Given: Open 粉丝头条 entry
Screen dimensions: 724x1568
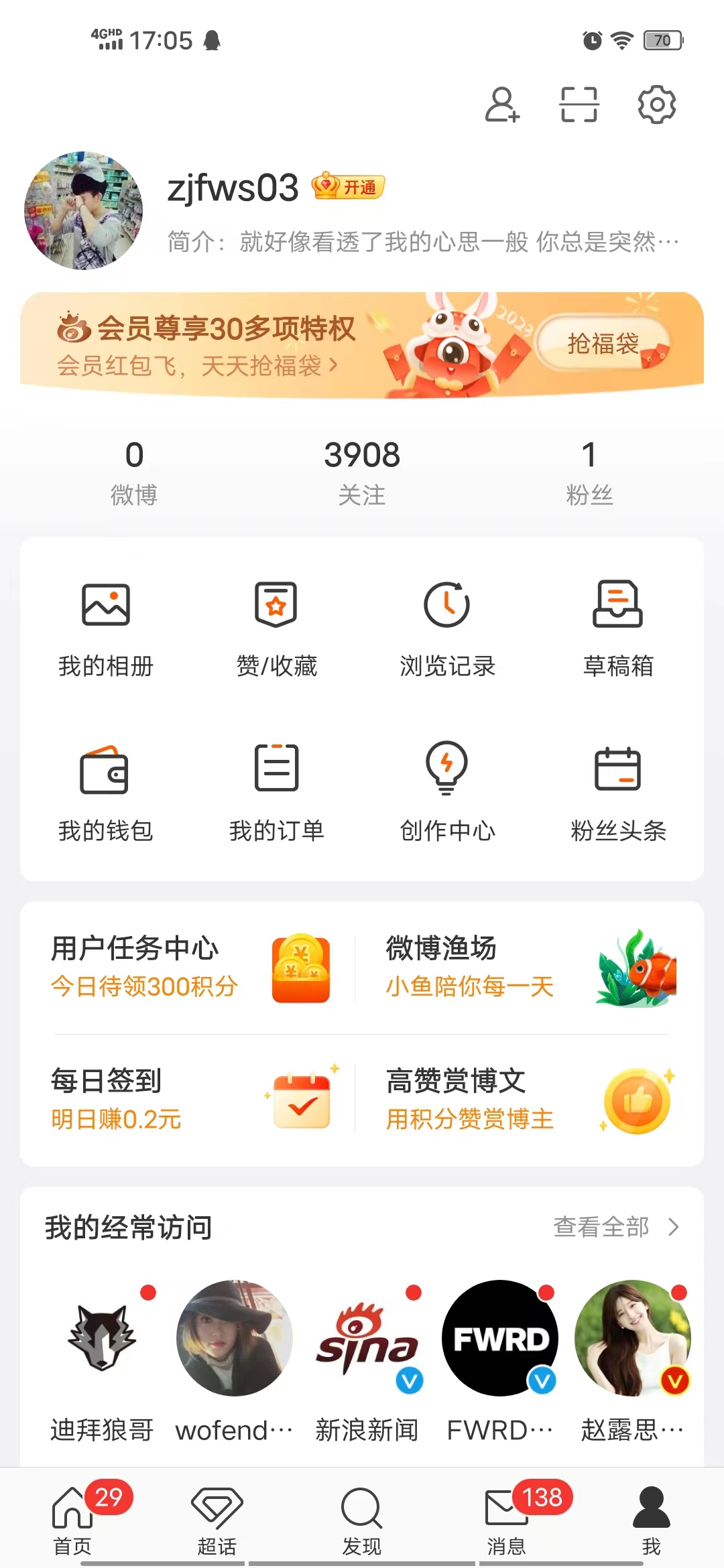Looking at the screenshot, I should (x=618, y=791).
